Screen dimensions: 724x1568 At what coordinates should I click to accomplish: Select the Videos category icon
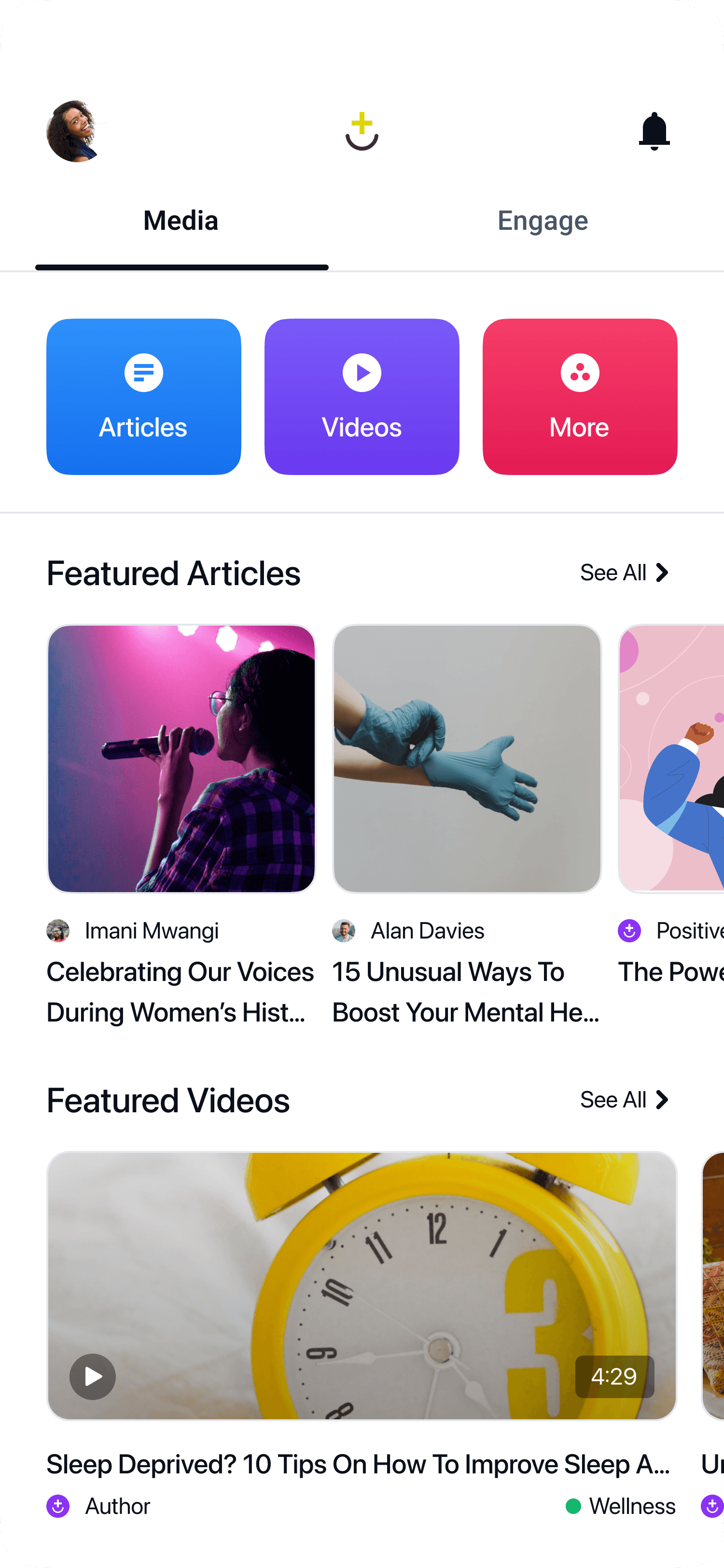(x=362, y=373)
